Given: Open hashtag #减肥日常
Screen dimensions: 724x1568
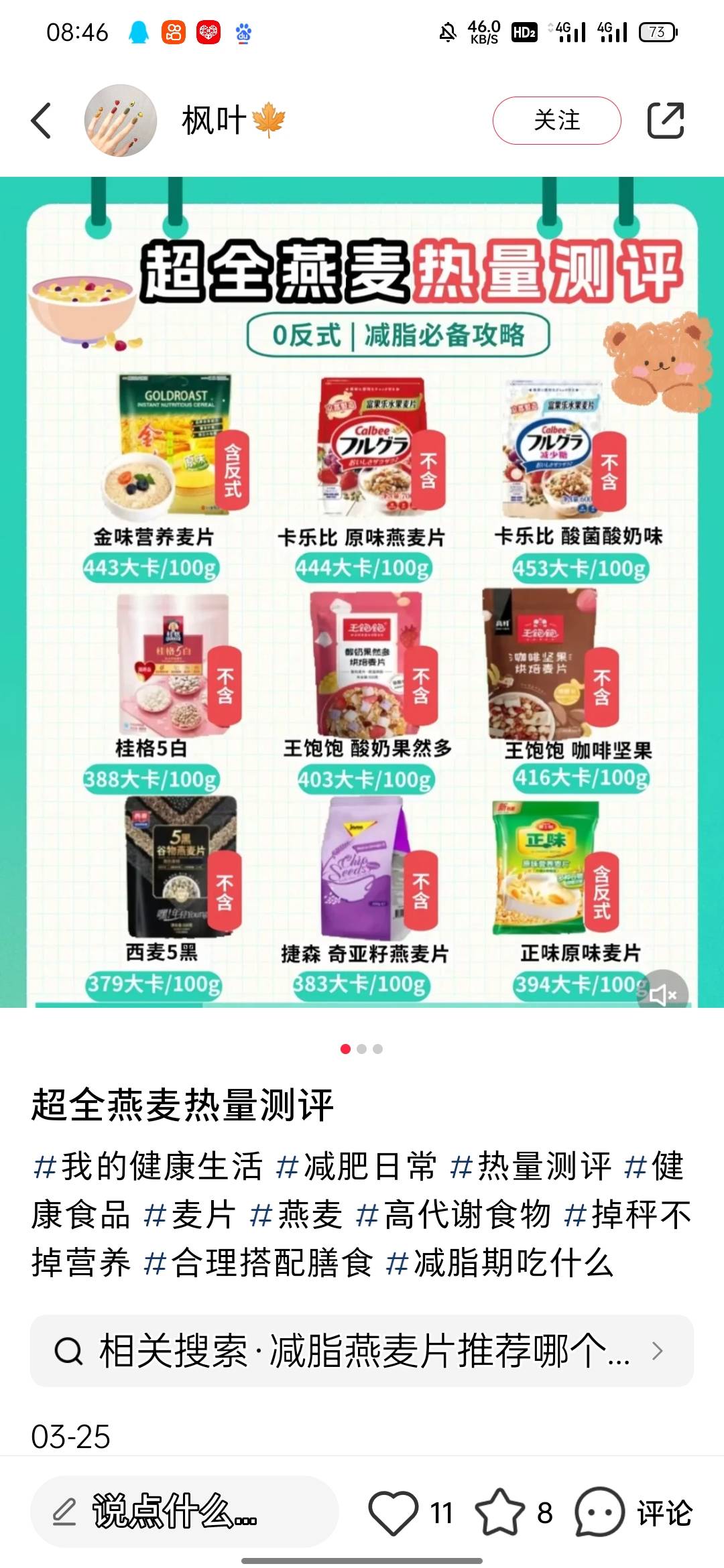Looking at the screenshot, I should (357, 1166).
